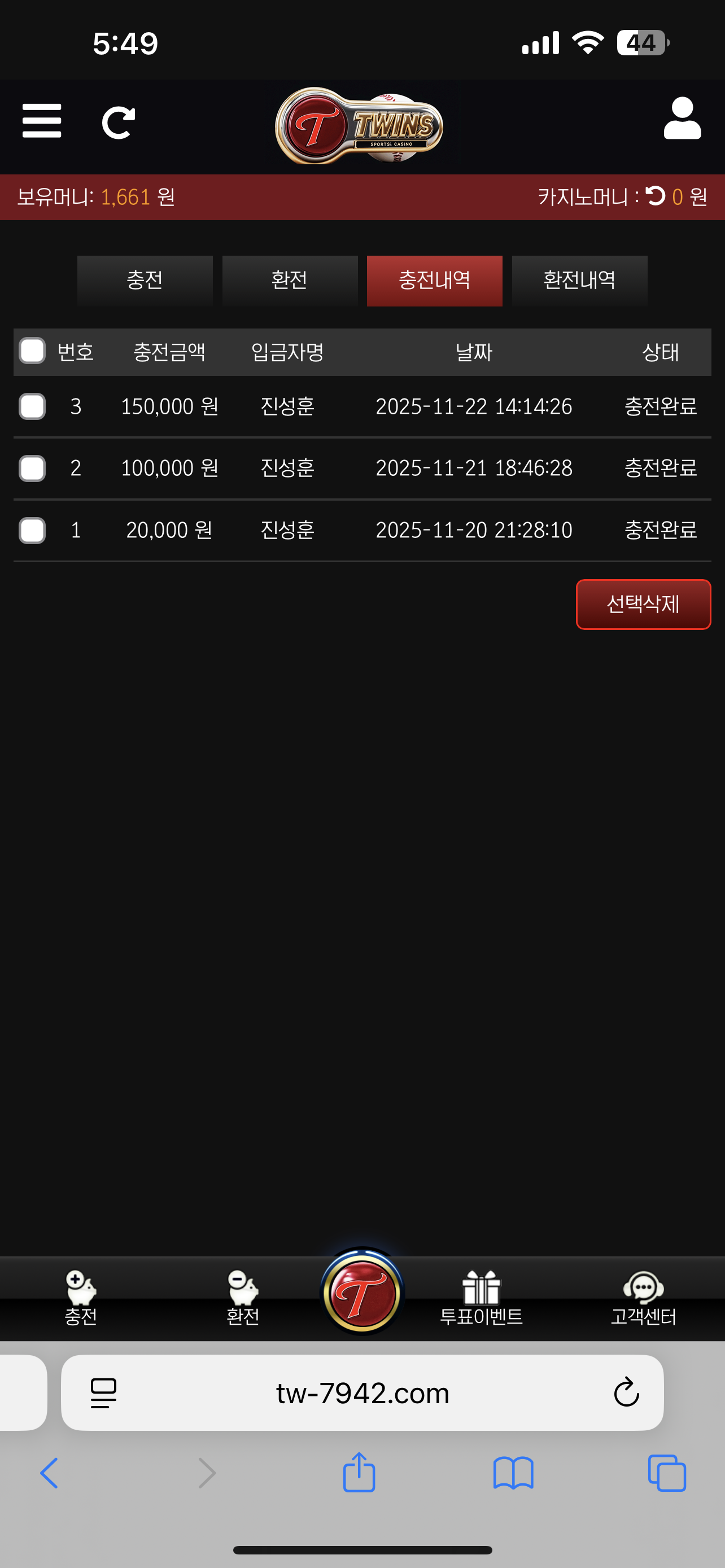Click the 선택삭제 delete button
This screenshot has height=1568, width=725.
click(x=644, y=604)
